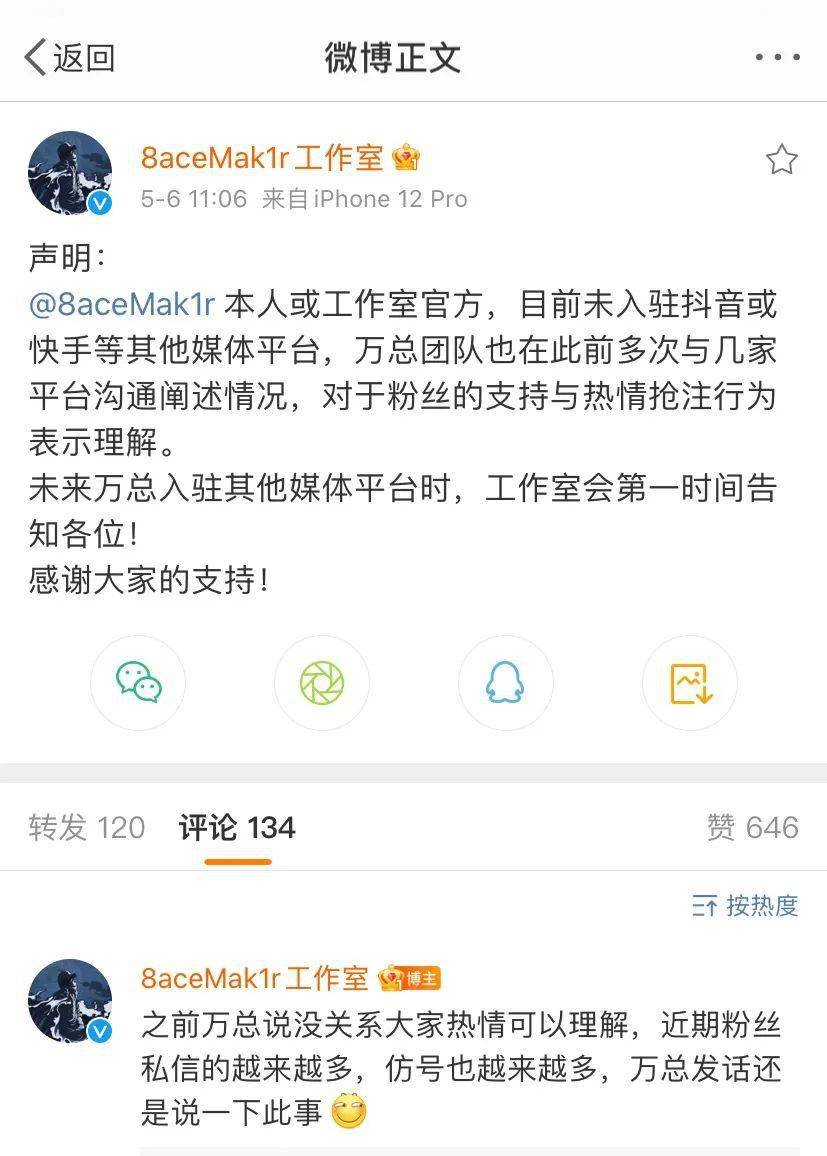The width and height of the screenshot is (827, 1156).
Task: Collapse the 微博正文 header menu
Action: pos(388,58)
